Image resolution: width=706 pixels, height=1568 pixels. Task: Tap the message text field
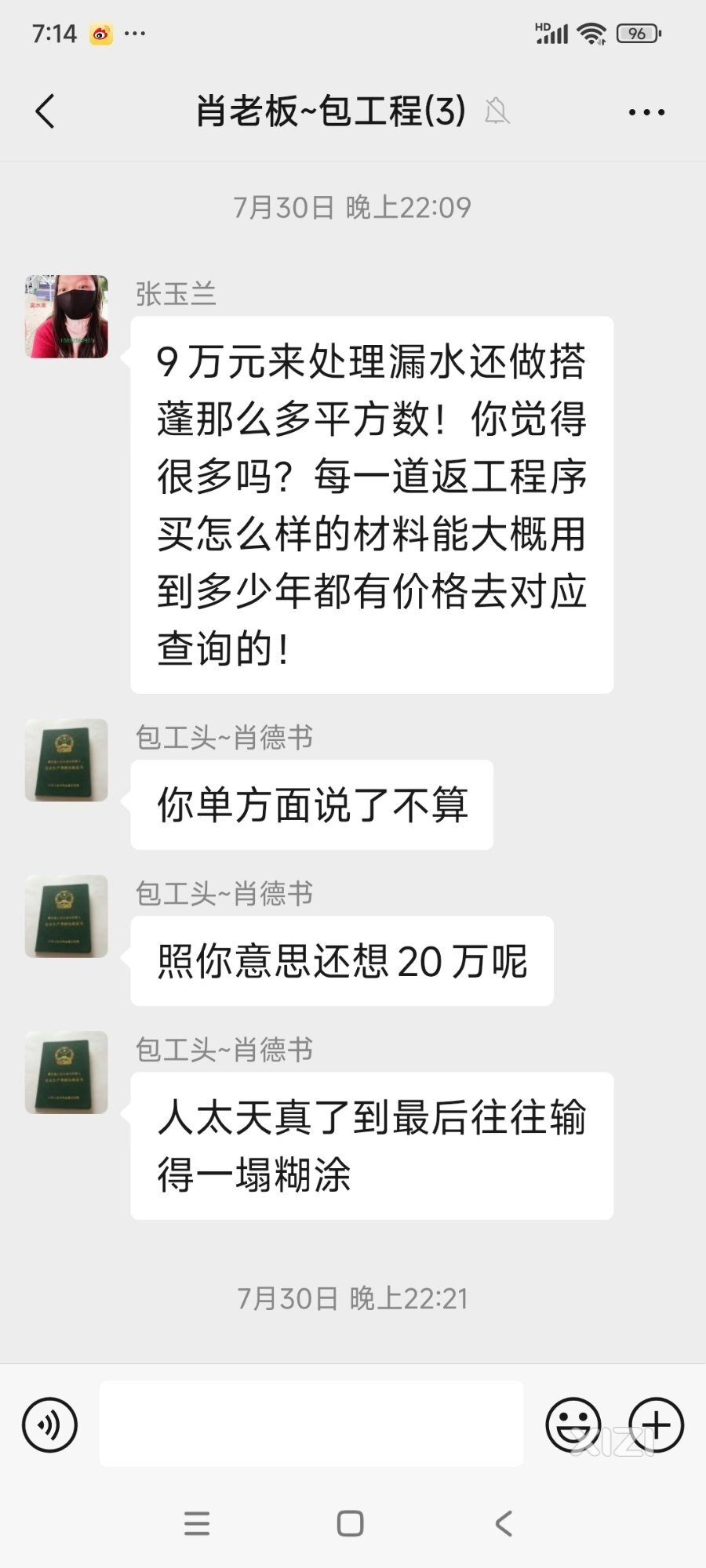click(x=311, y=1424)
